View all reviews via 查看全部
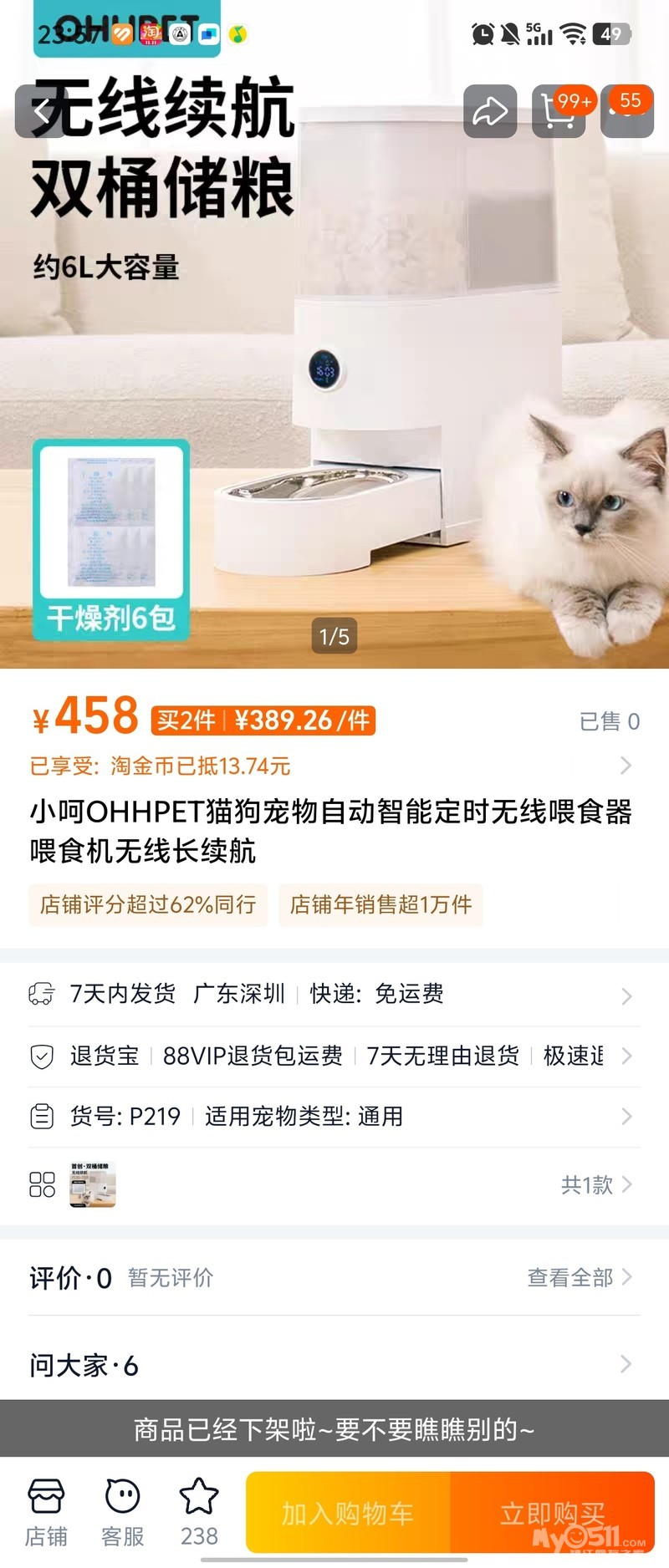Image resolution: width=669 pixels, height=1568 pixels. coord(579,1277)
